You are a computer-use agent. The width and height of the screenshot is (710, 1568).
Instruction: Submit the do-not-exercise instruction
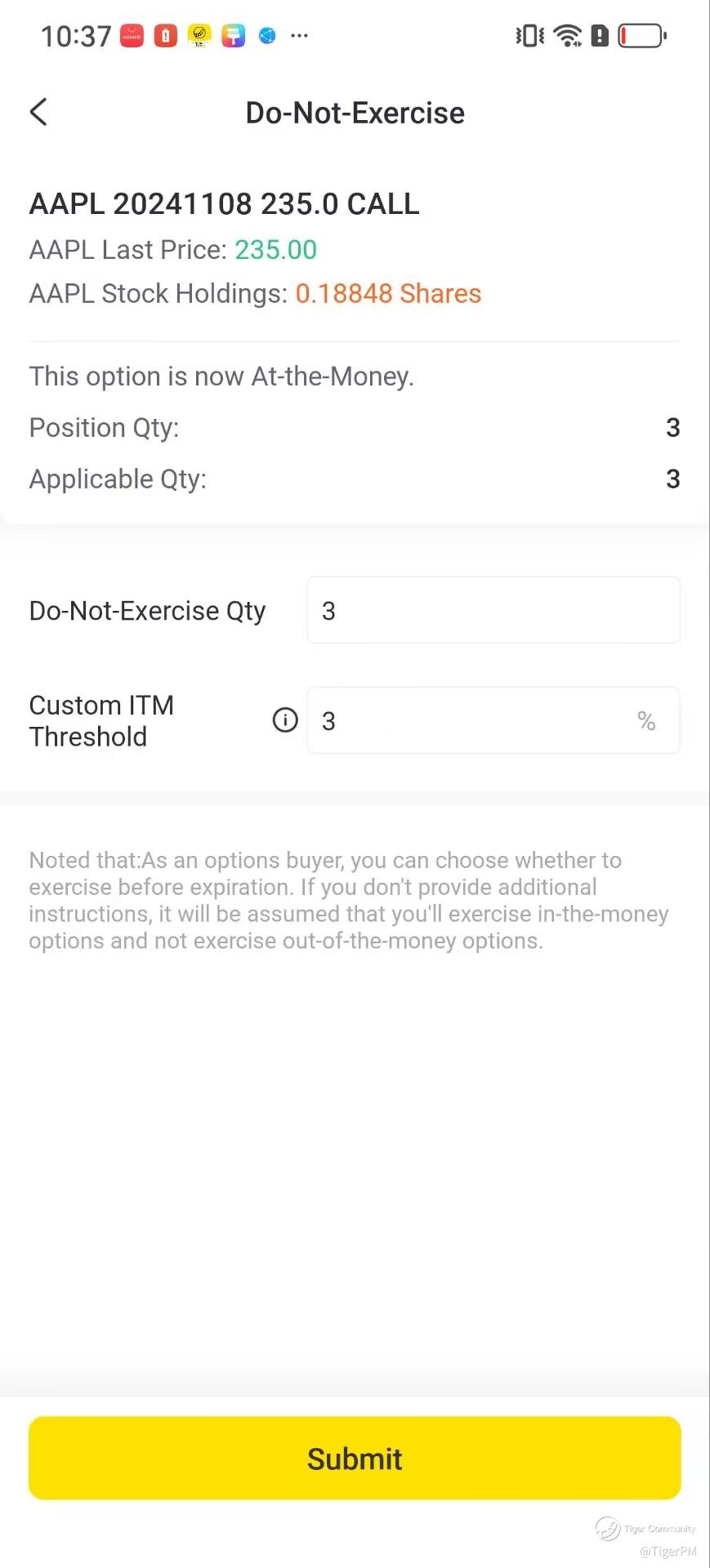point(355,1459)
